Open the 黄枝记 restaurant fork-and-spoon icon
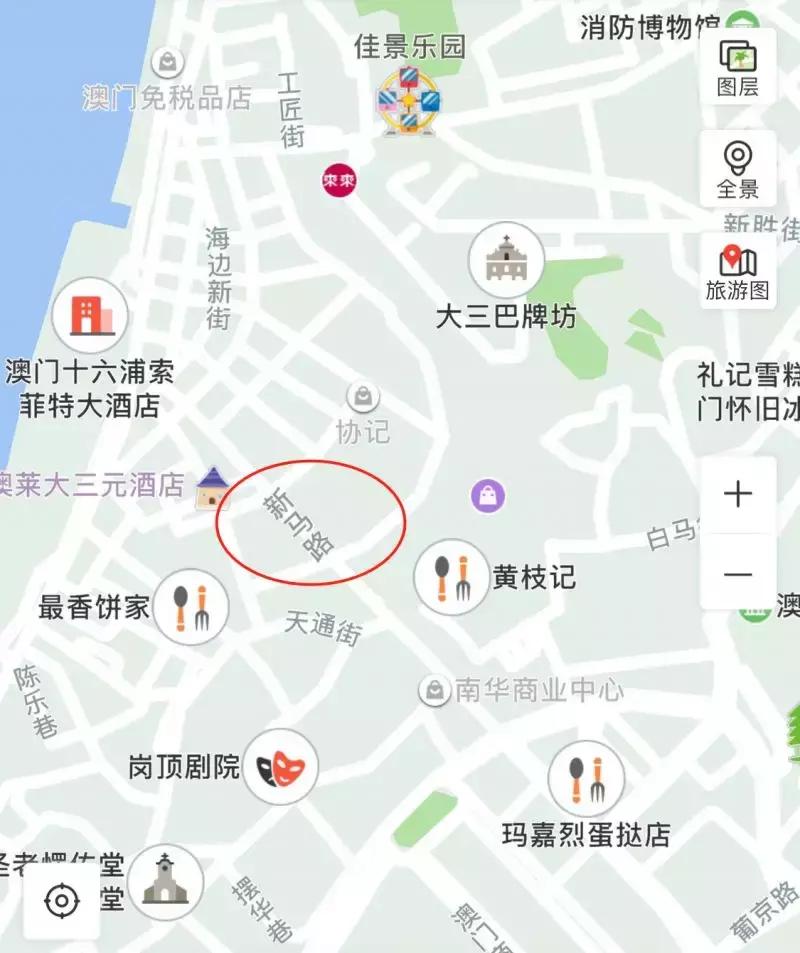 pyautogui.click(x=452, y=570)
